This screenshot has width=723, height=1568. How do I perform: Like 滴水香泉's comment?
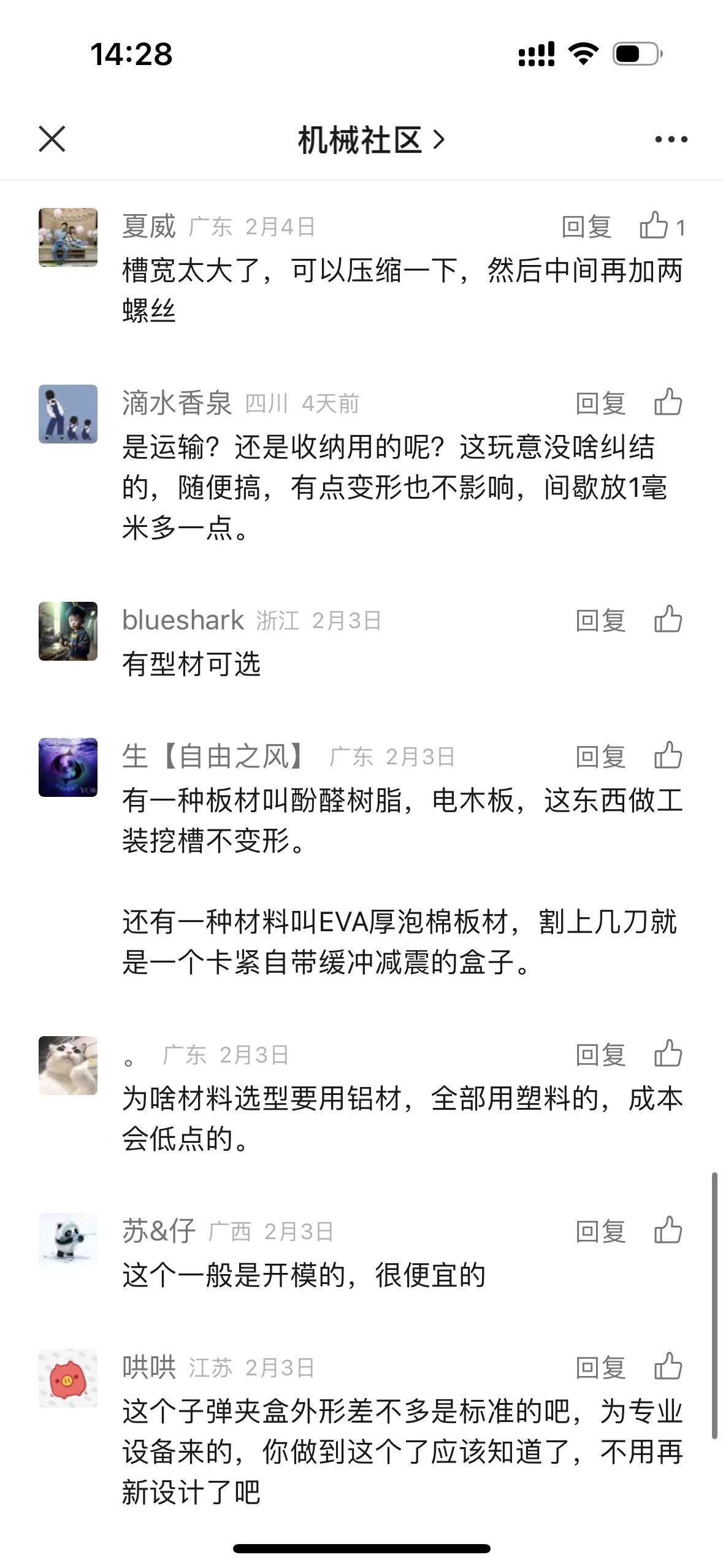click(x=668, y=403)
